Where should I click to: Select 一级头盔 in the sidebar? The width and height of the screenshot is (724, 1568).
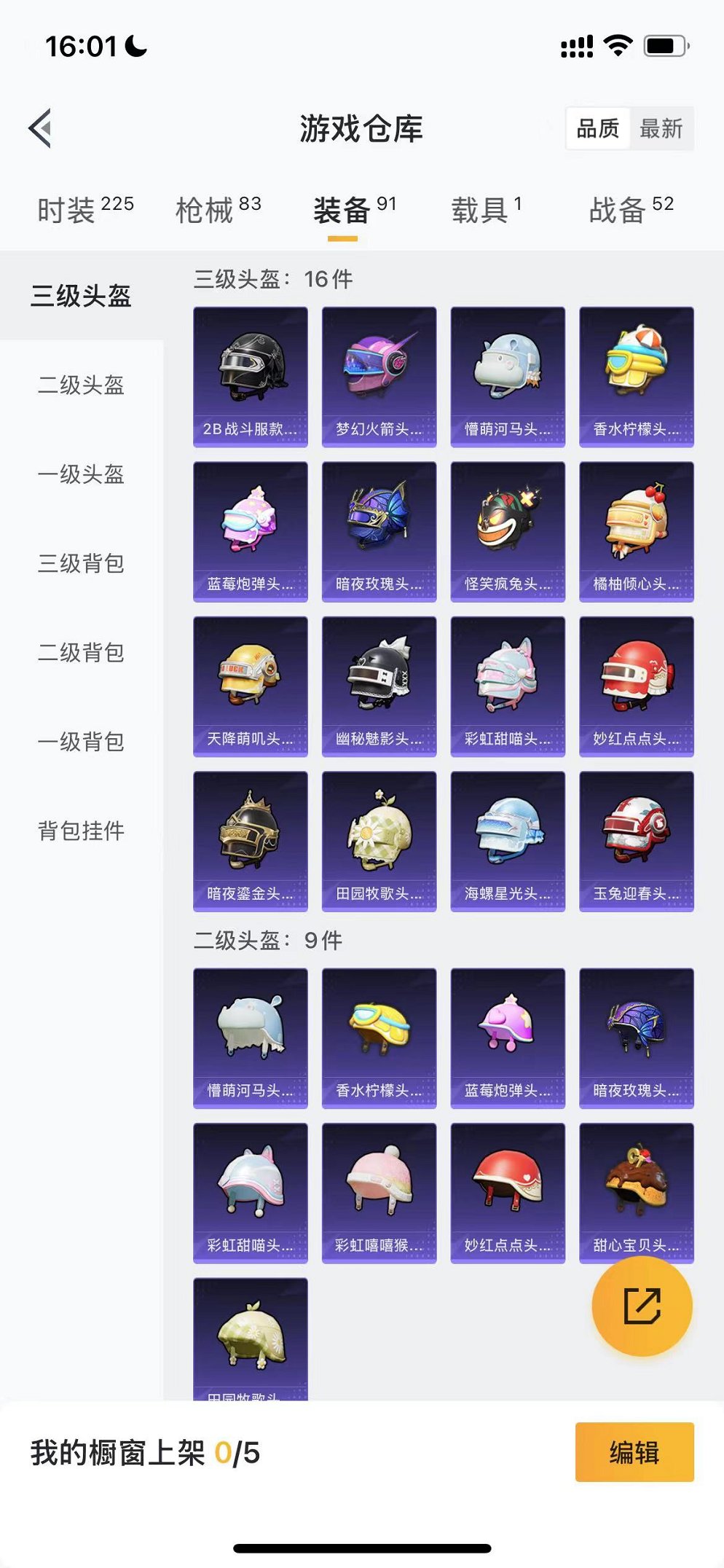click(81, 474)
